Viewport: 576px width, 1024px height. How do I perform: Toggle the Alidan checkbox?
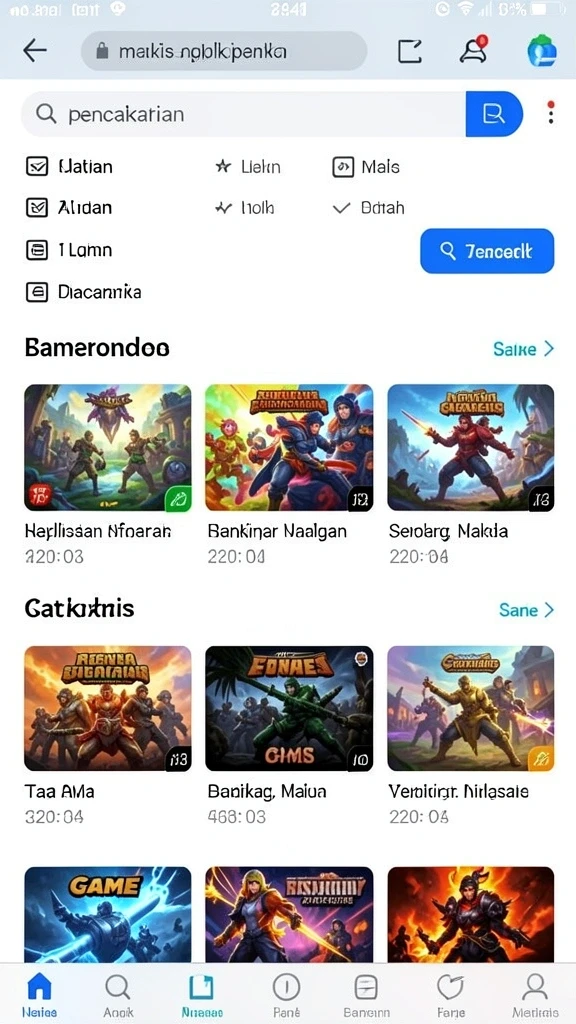point(37,208)
